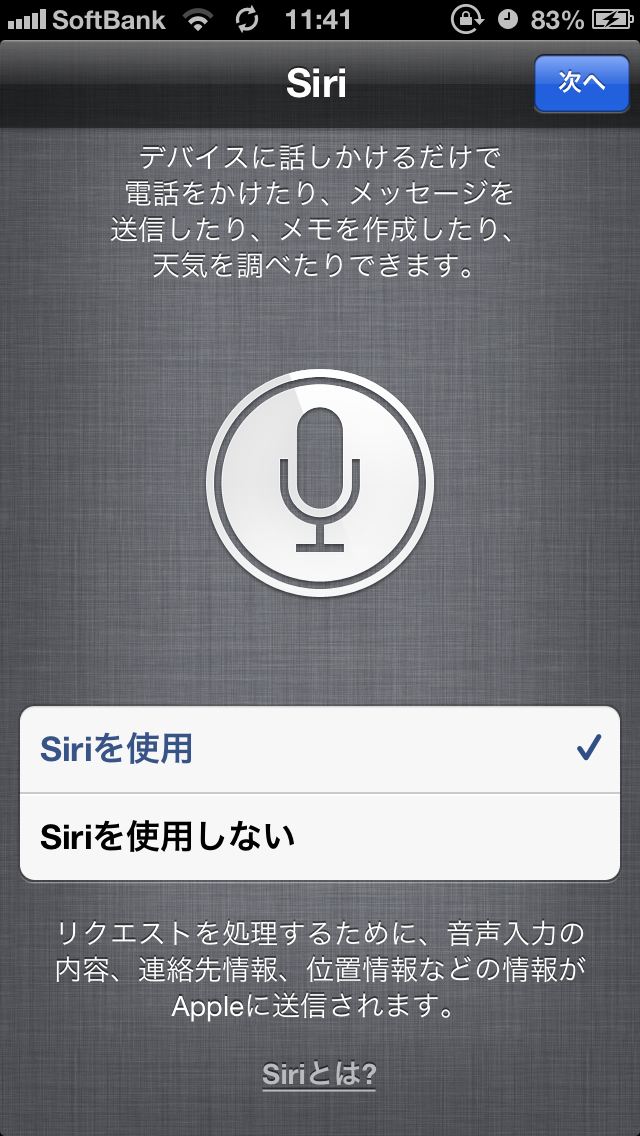The height and width of the screenshot is (1136, 640).
Task: Open the Siriとは? link
Action: point(319,1073)
